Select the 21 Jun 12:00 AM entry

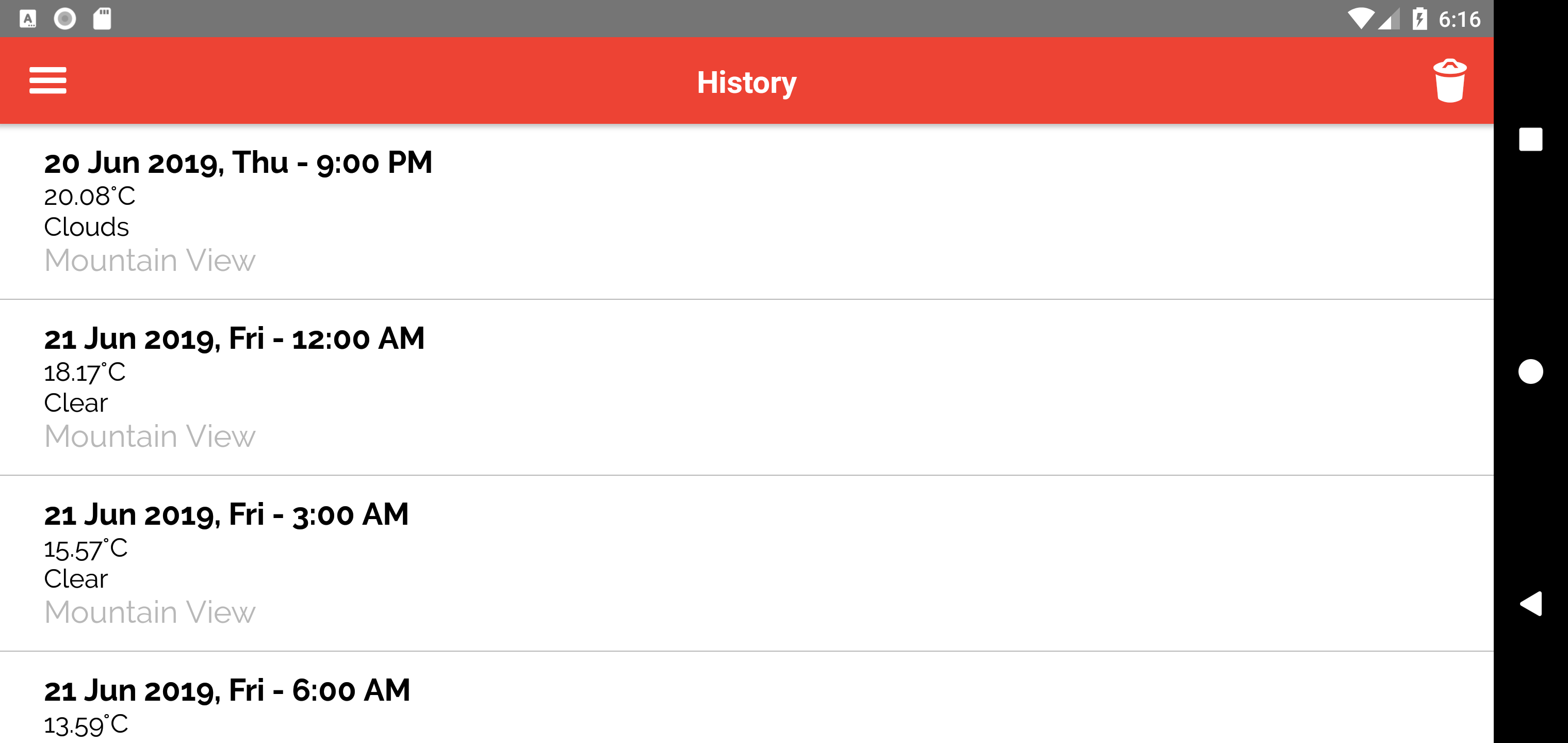coord(746,387)
